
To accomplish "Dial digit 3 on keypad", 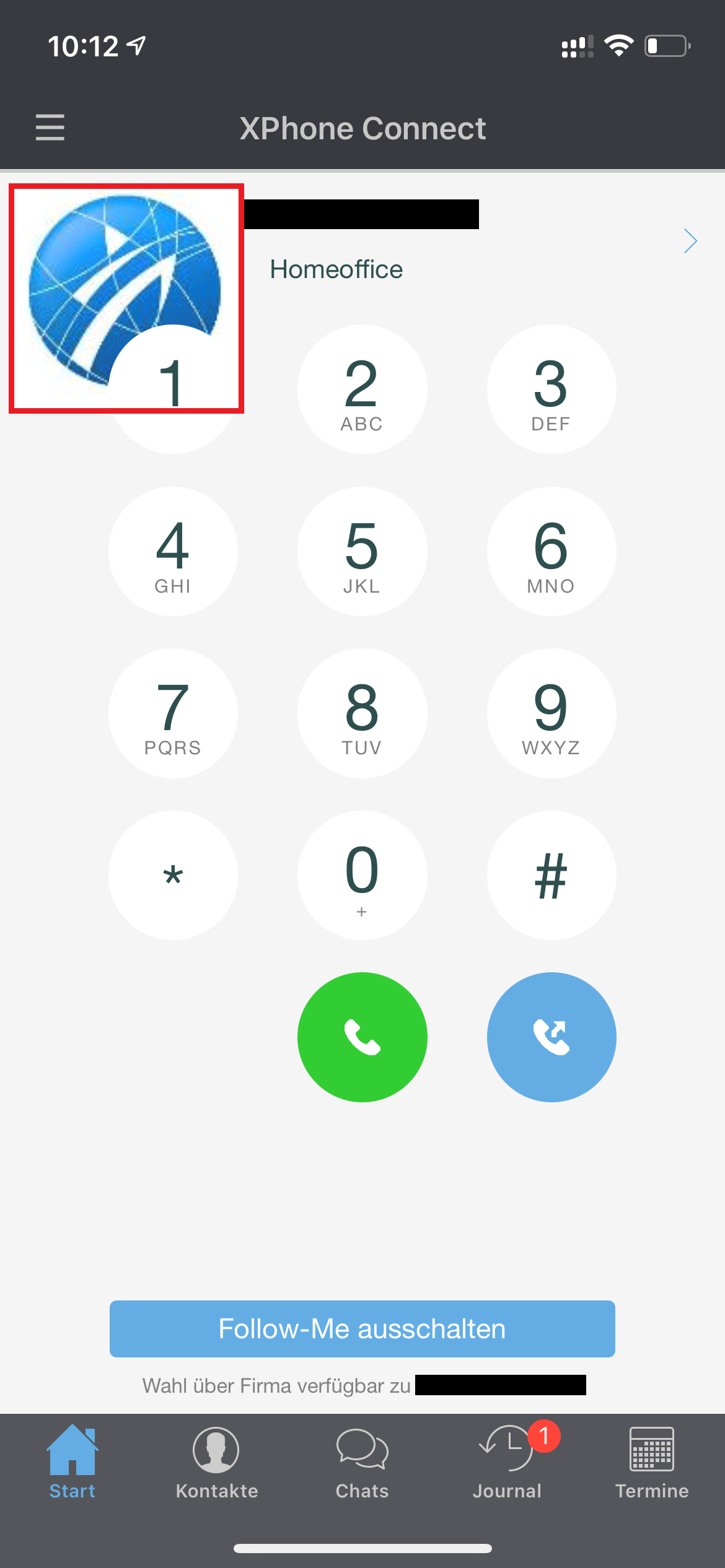I will [551, 390].
